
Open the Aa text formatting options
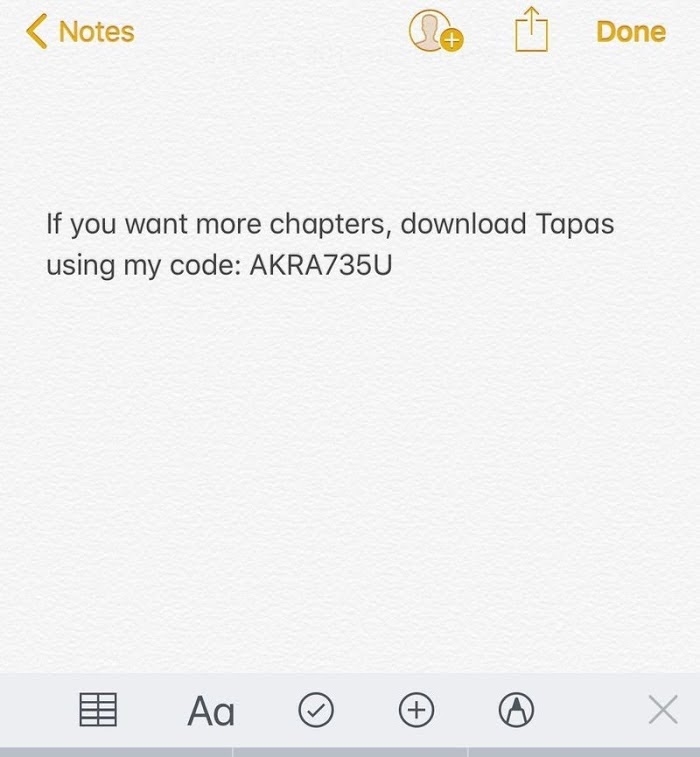click(x=211, y=711)
